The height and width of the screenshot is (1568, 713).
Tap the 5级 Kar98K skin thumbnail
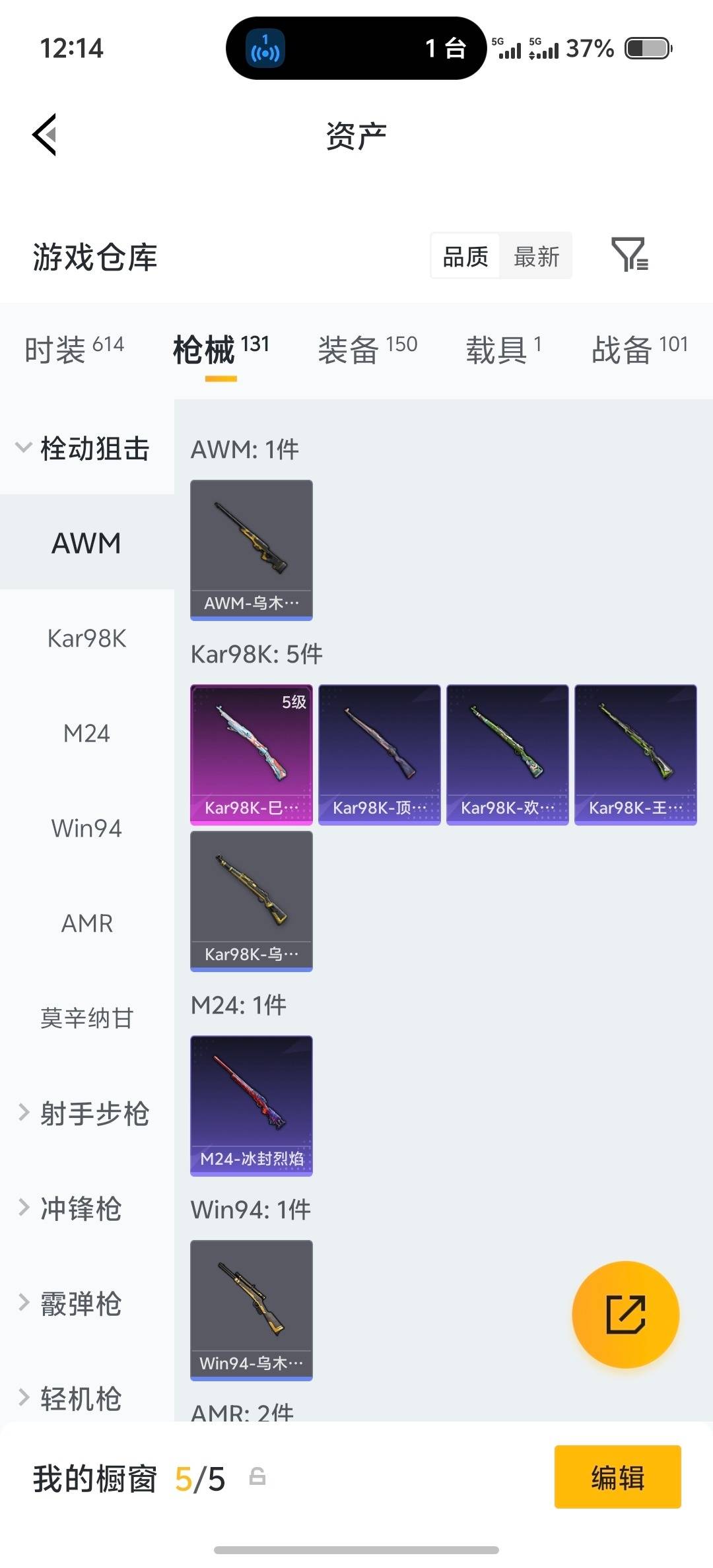pyautogui.click(x=251, y=754)
